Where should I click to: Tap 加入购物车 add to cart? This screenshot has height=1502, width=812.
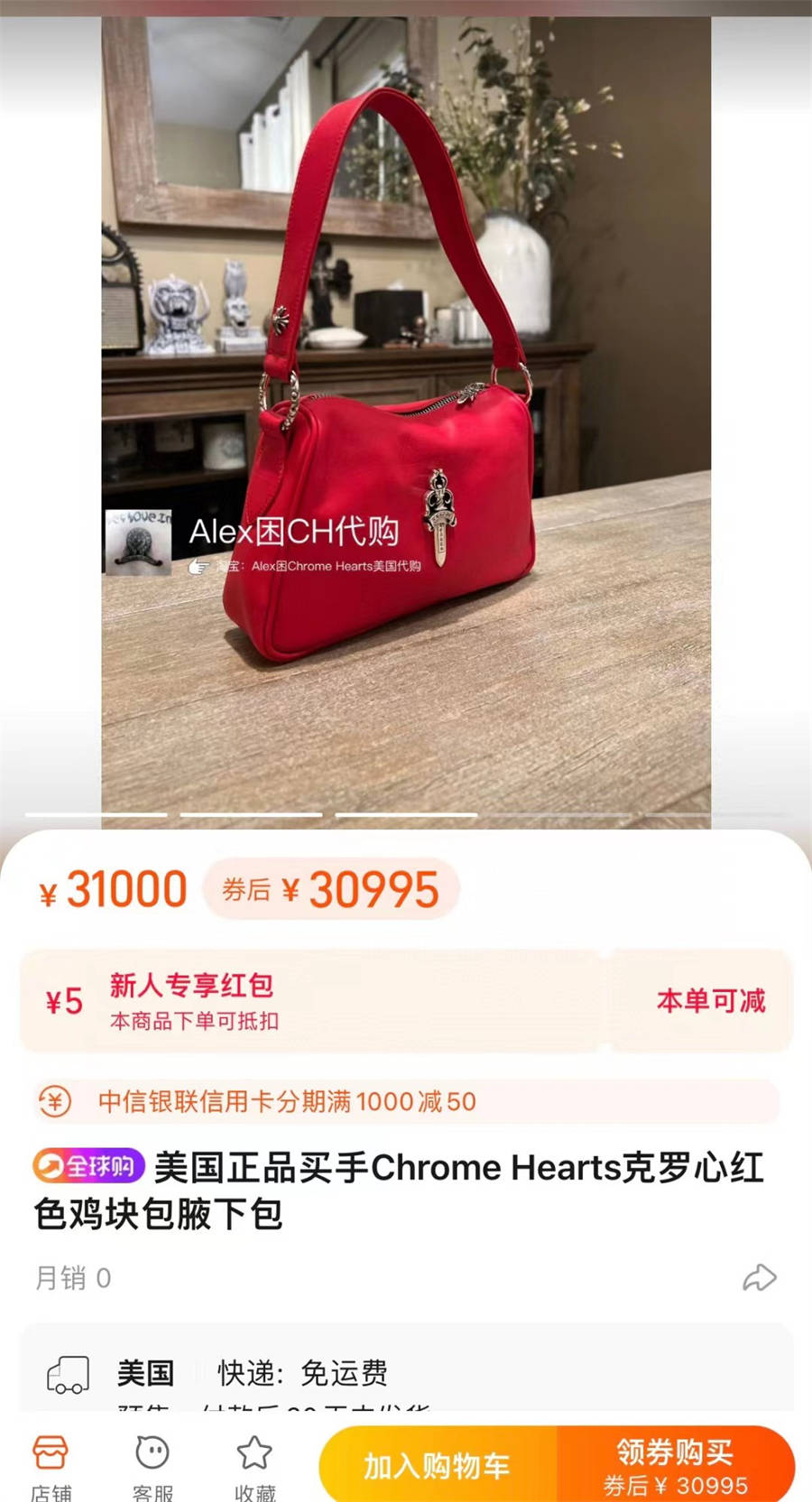tap(438, 1466)
